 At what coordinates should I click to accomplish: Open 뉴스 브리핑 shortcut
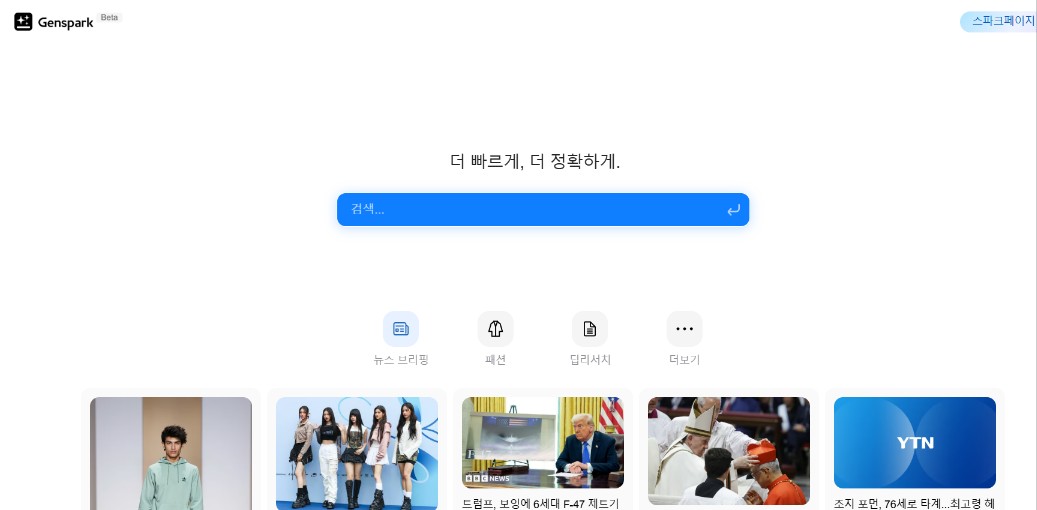(x=400, y=329)
